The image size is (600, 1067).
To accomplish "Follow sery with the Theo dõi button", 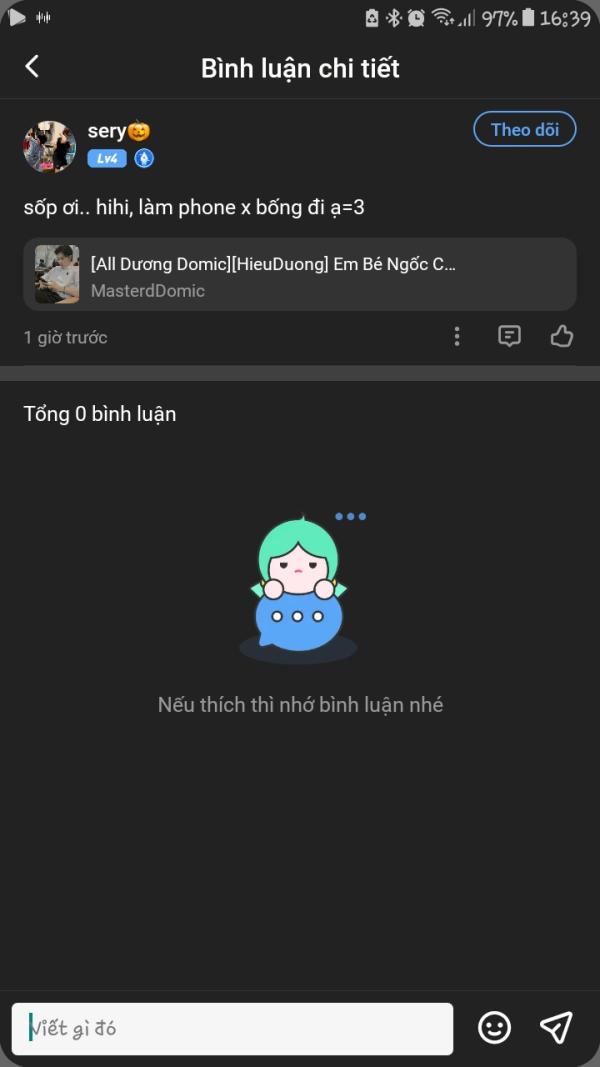I will tap(524, 130).
